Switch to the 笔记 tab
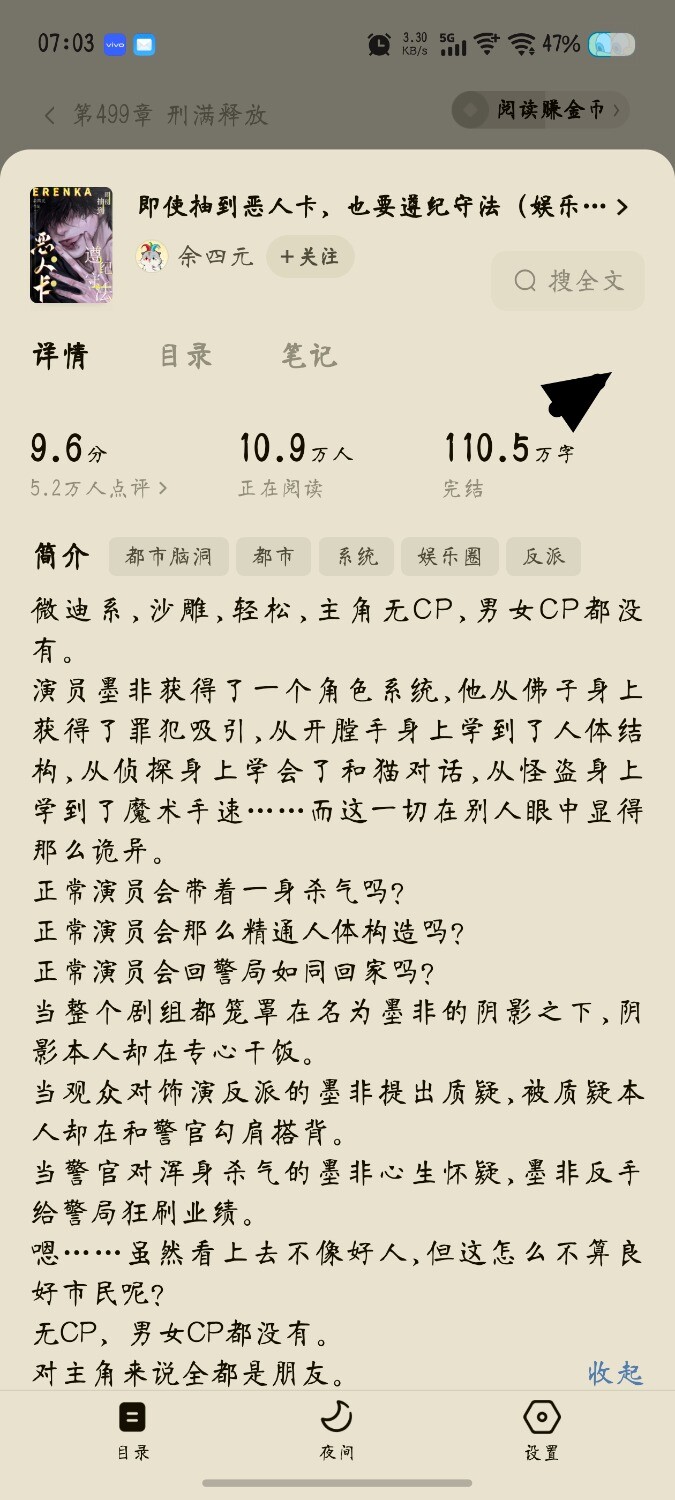This screenshot has height=1500, width=675. tap(309, 356)
